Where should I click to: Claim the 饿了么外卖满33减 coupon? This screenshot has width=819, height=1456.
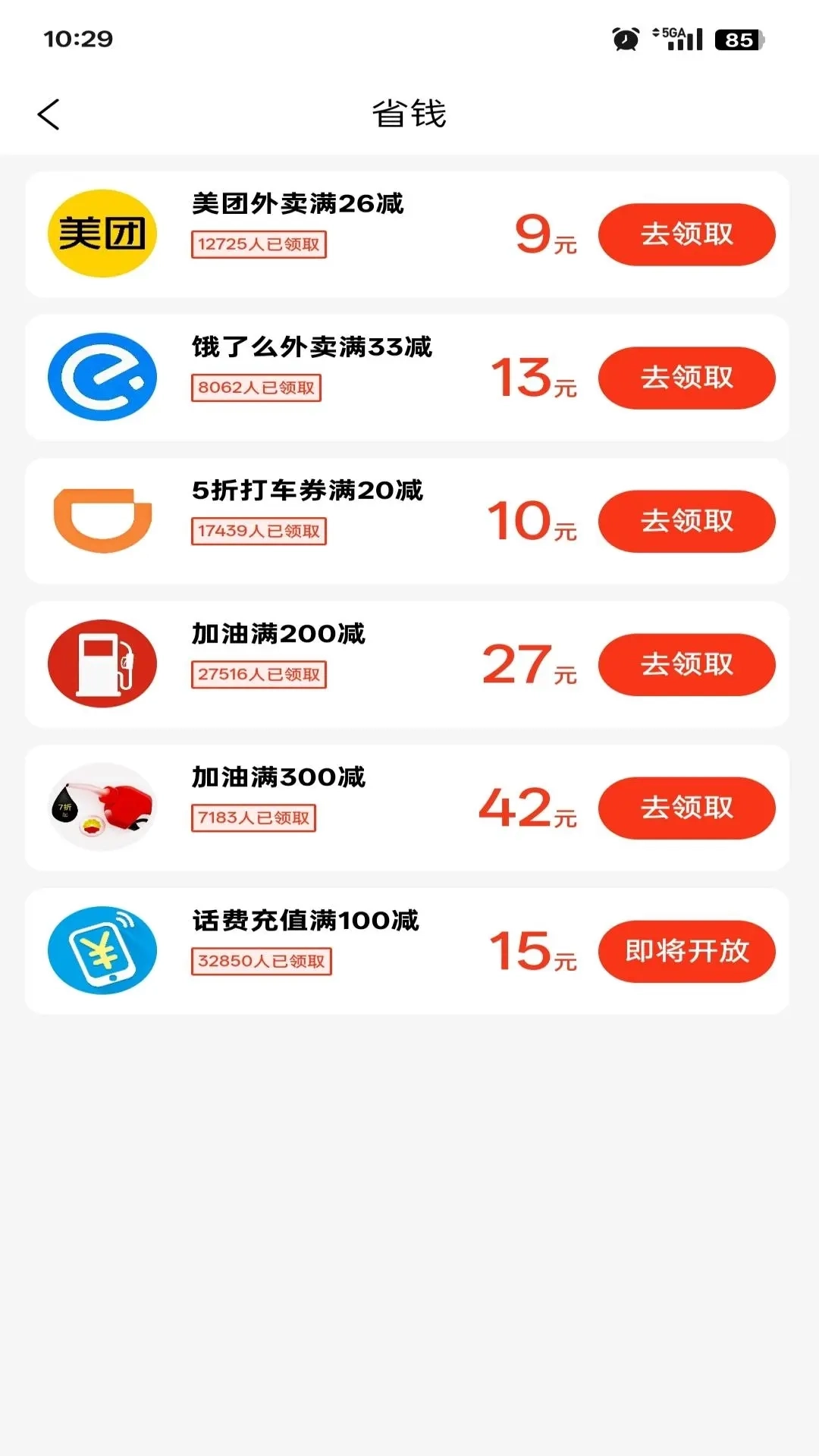point(686,378)
